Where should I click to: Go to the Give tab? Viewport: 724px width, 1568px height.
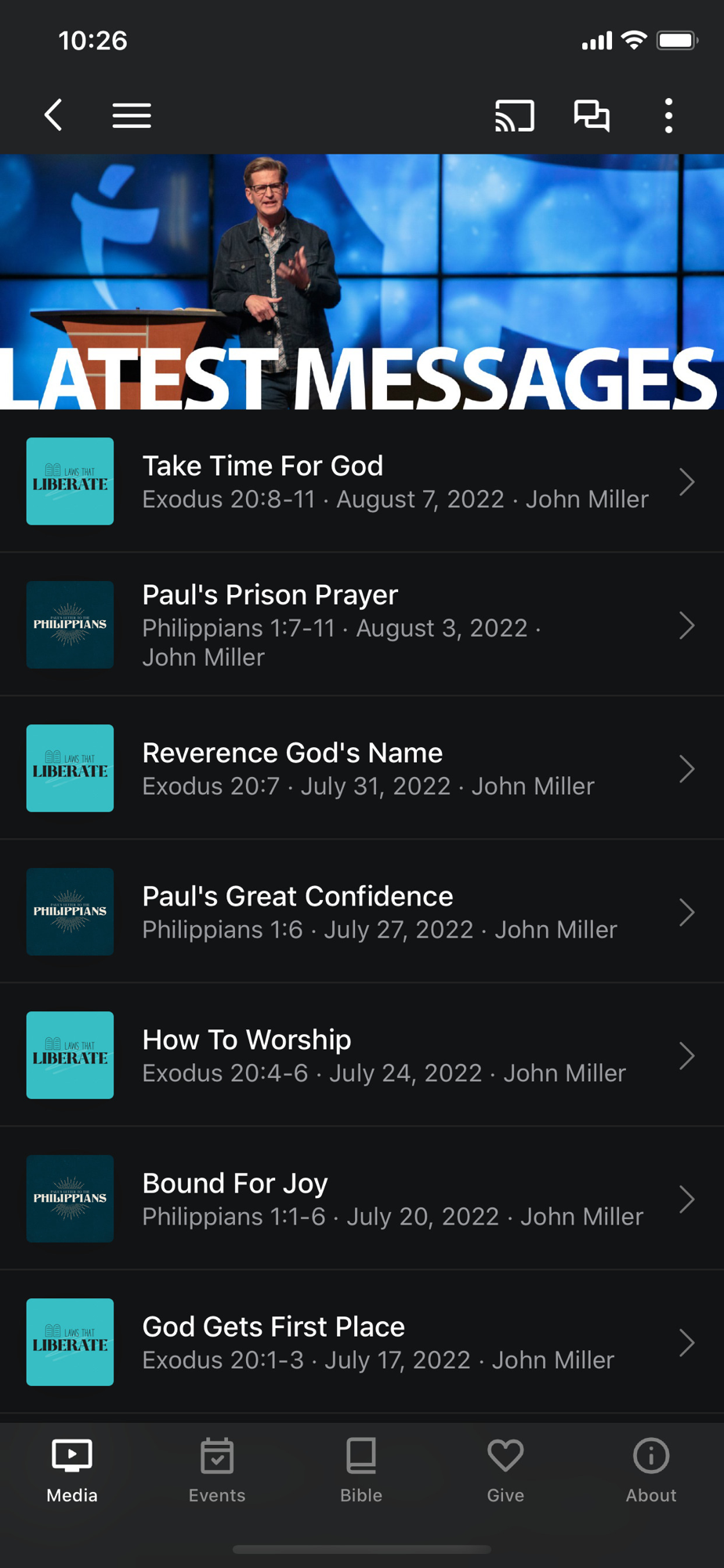tap(505, 1470)
